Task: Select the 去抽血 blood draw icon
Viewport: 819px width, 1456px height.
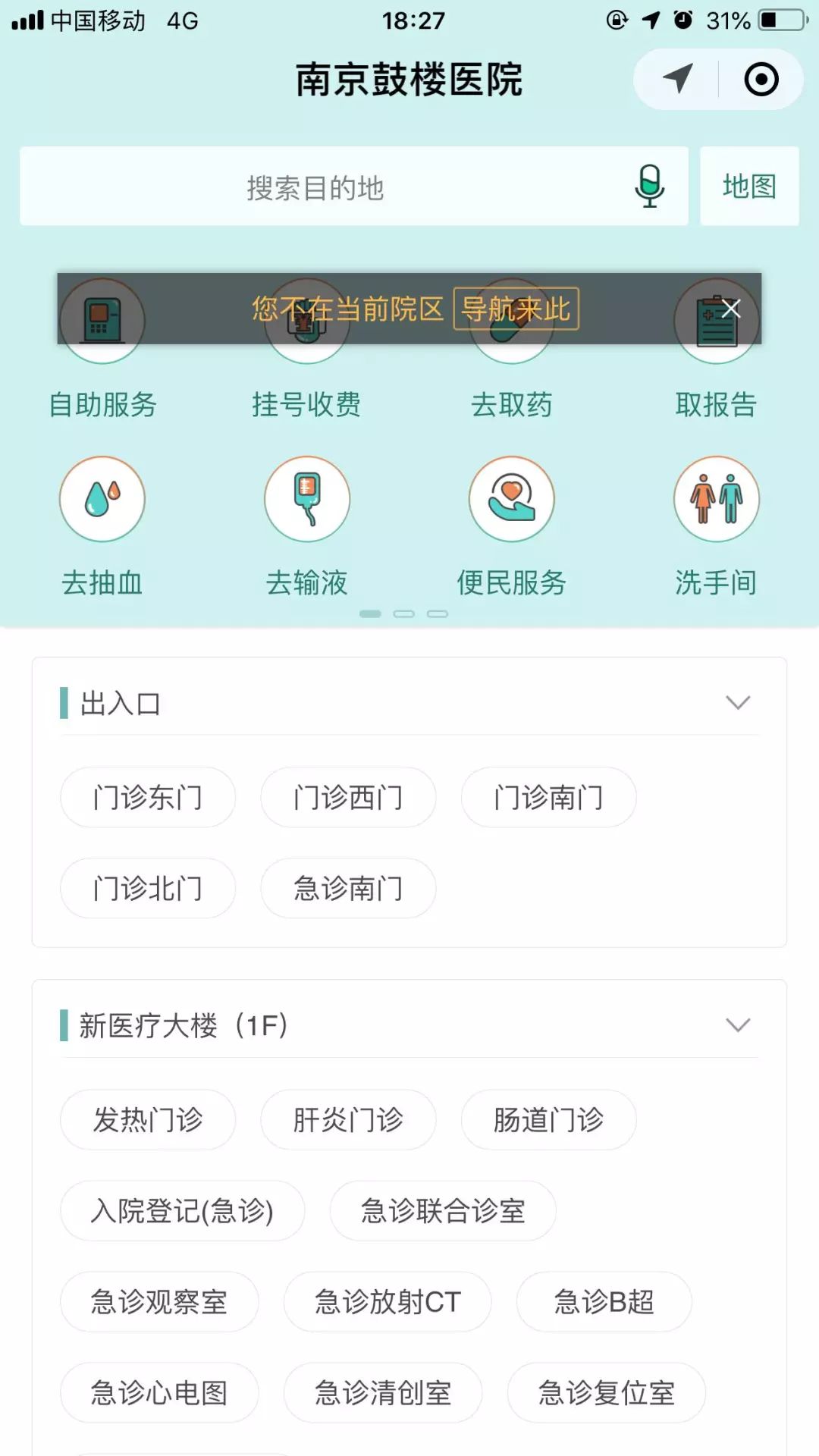Action: click(x=102, y=499)
